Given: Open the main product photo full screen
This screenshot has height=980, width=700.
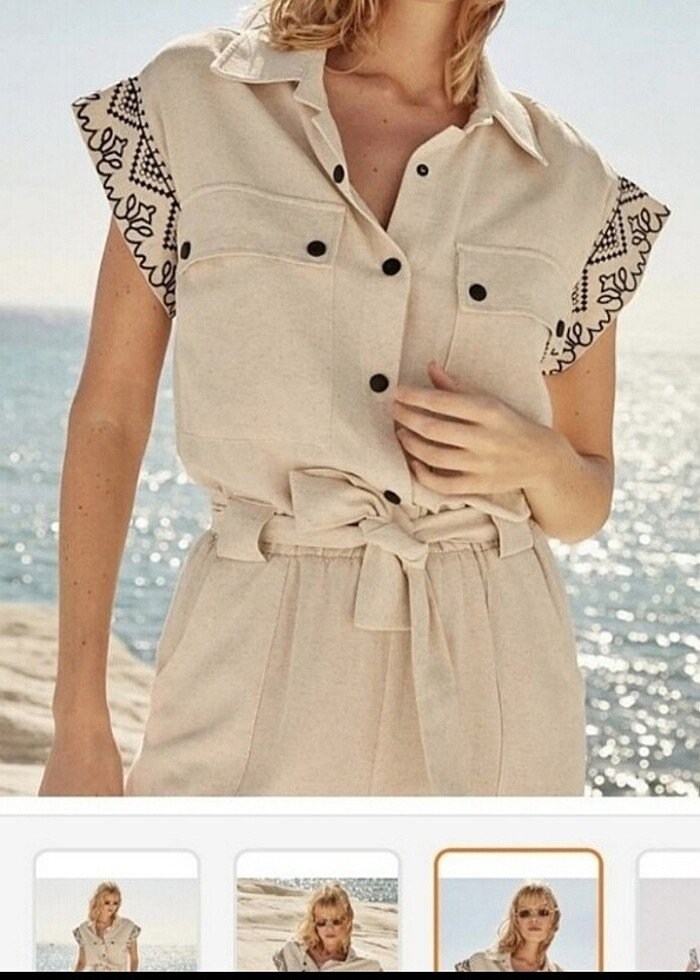Looking at the screenshot, I should point(350,400).
